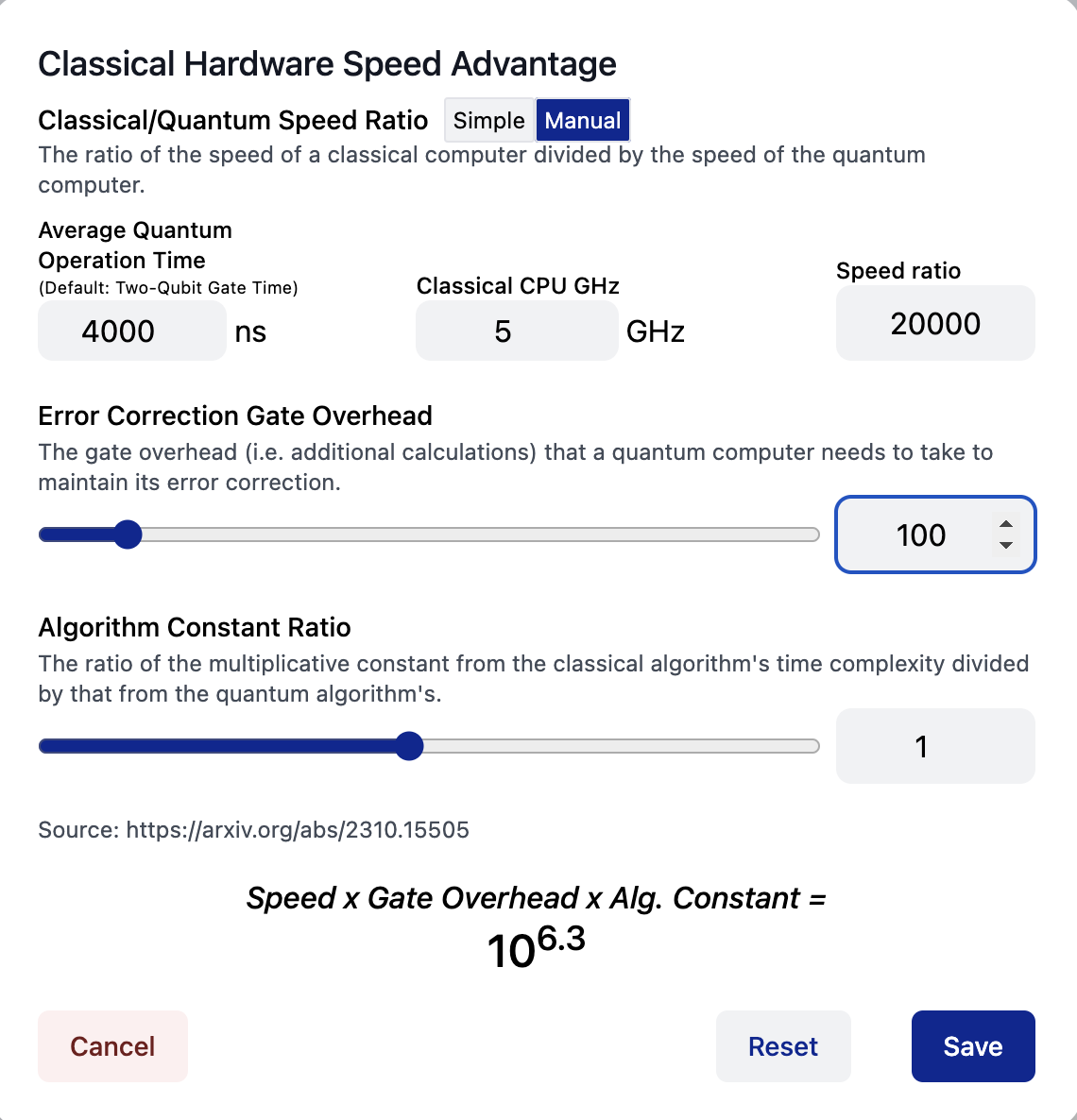Select the Manual speed ratio mode
This screenshot has width=1077, height=1120.
[582, 121]
